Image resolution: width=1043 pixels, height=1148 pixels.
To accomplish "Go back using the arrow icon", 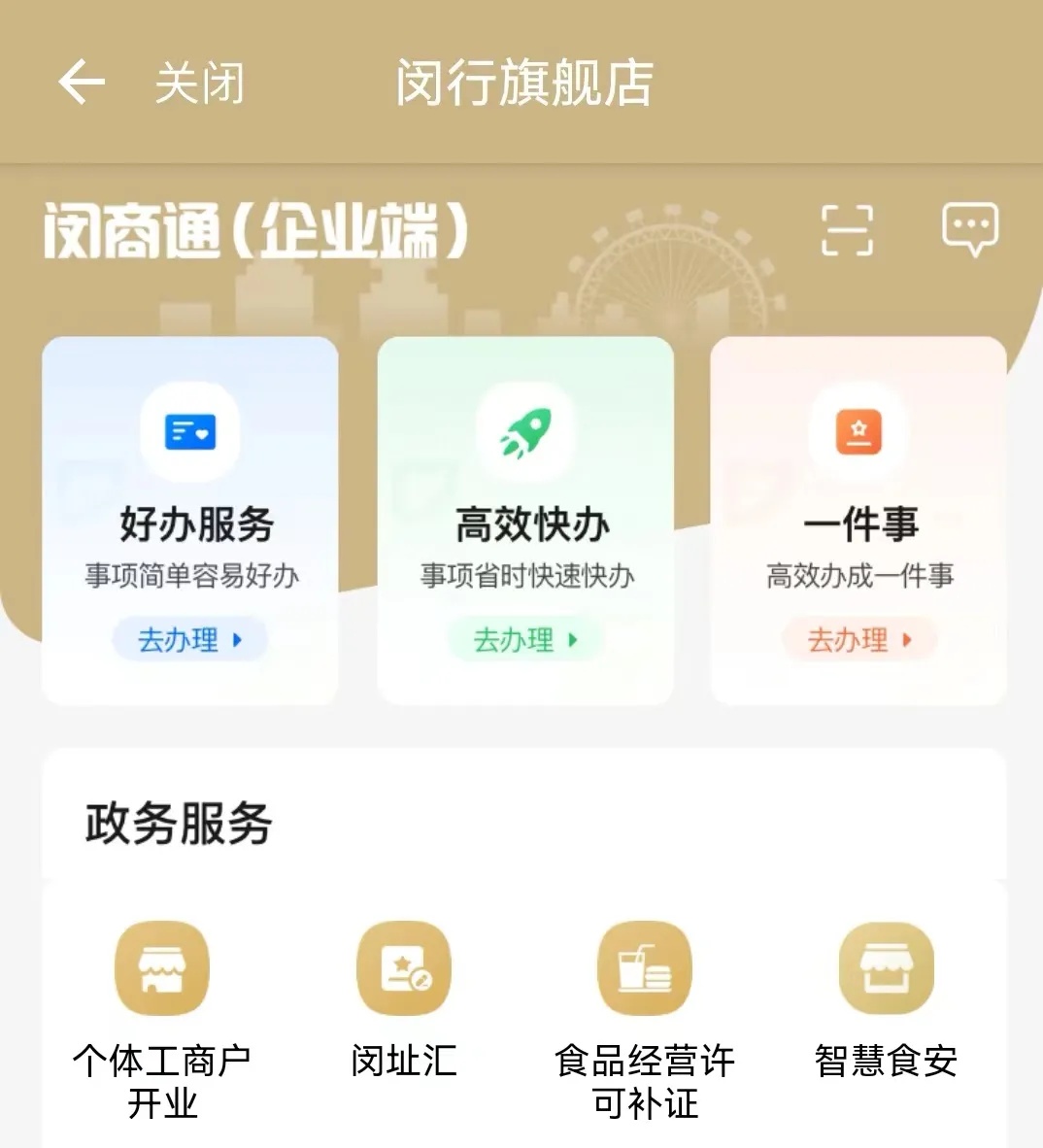I will click(x=82, y=82).
